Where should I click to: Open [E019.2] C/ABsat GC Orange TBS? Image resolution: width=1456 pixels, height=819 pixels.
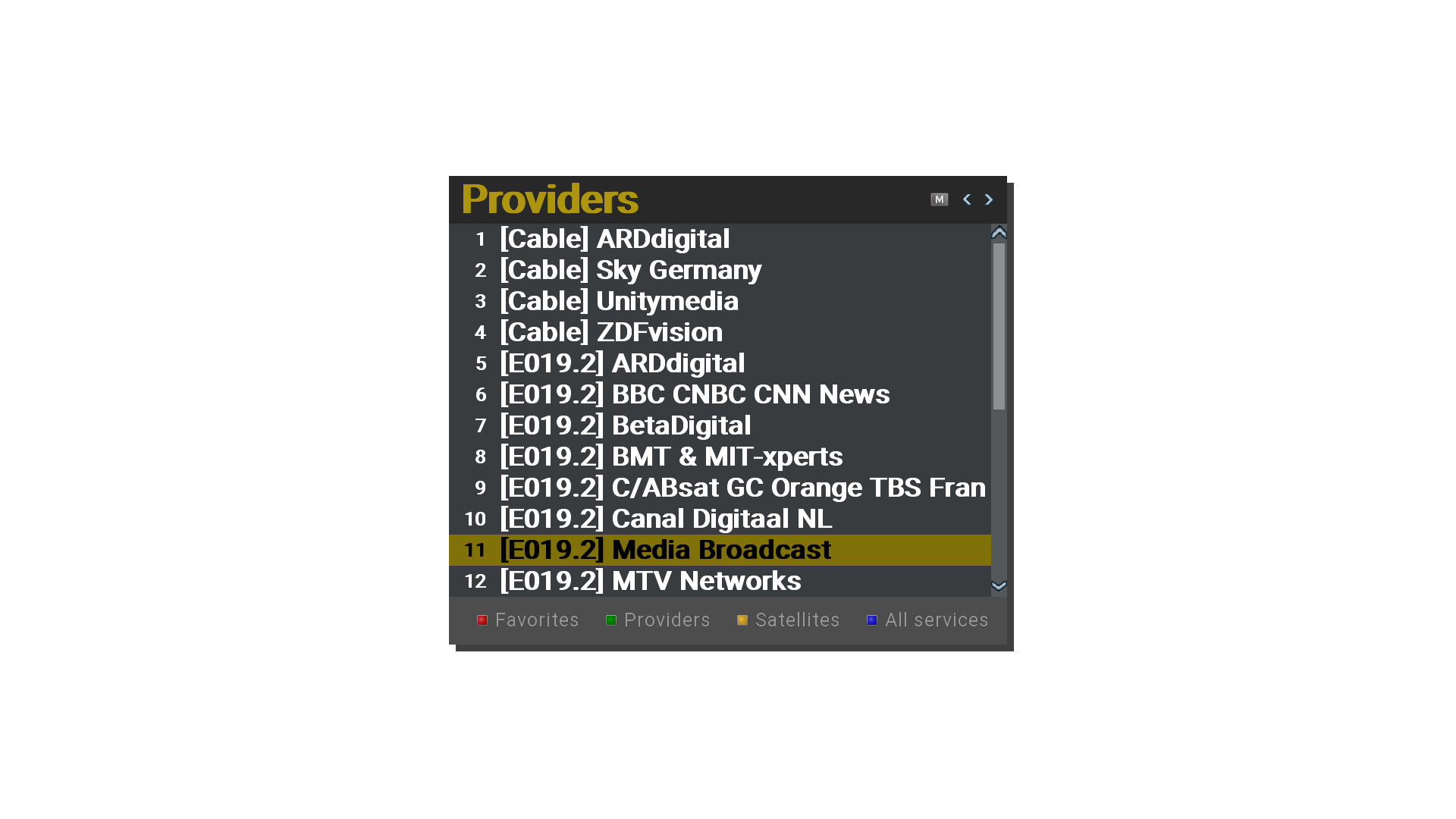742,488
